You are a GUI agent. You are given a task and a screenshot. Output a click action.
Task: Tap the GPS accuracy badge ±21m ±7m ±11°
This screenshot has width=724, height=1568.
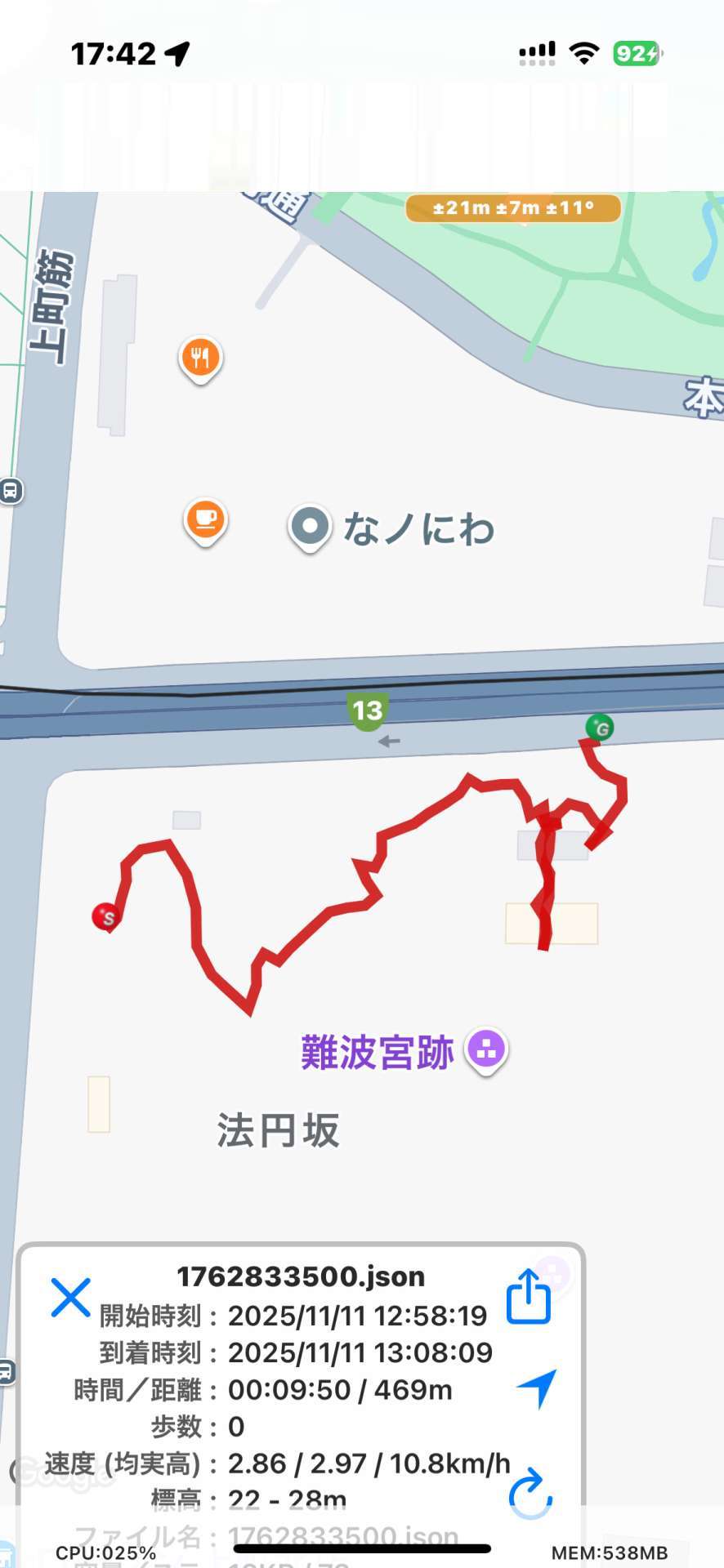pos(513,208)
